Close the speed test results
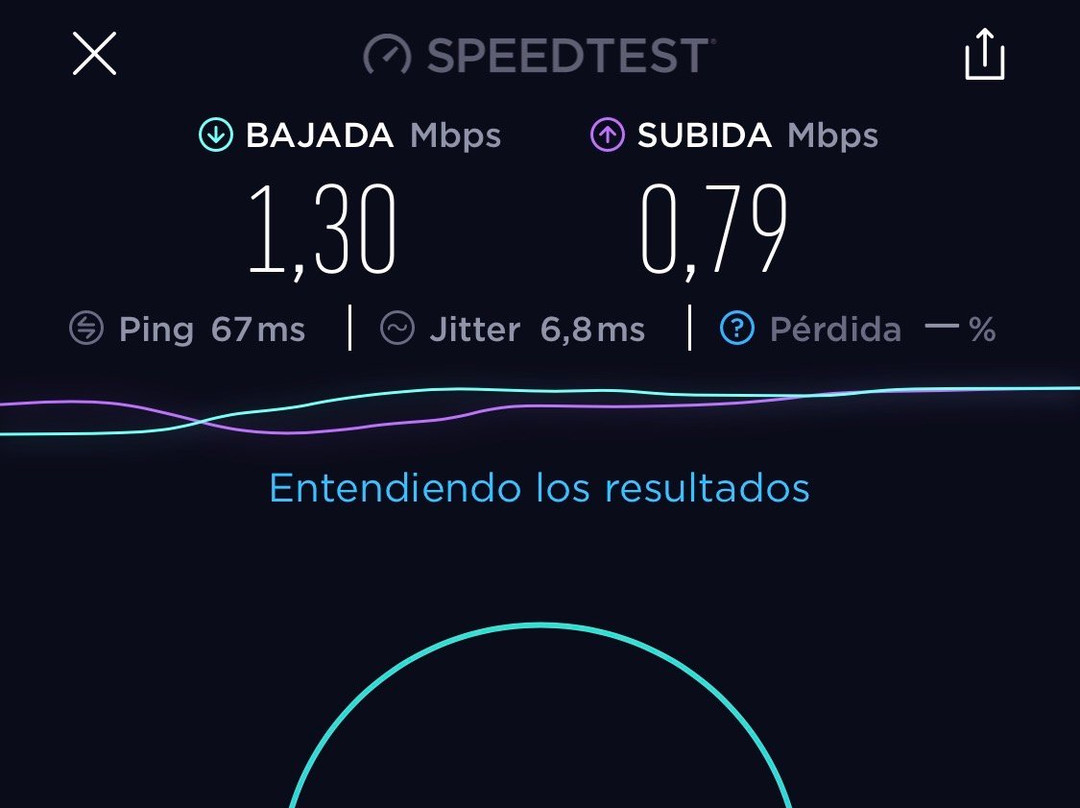Image resolution: width=1080 pixels, height=808 pixels. [x=95, y=53]
